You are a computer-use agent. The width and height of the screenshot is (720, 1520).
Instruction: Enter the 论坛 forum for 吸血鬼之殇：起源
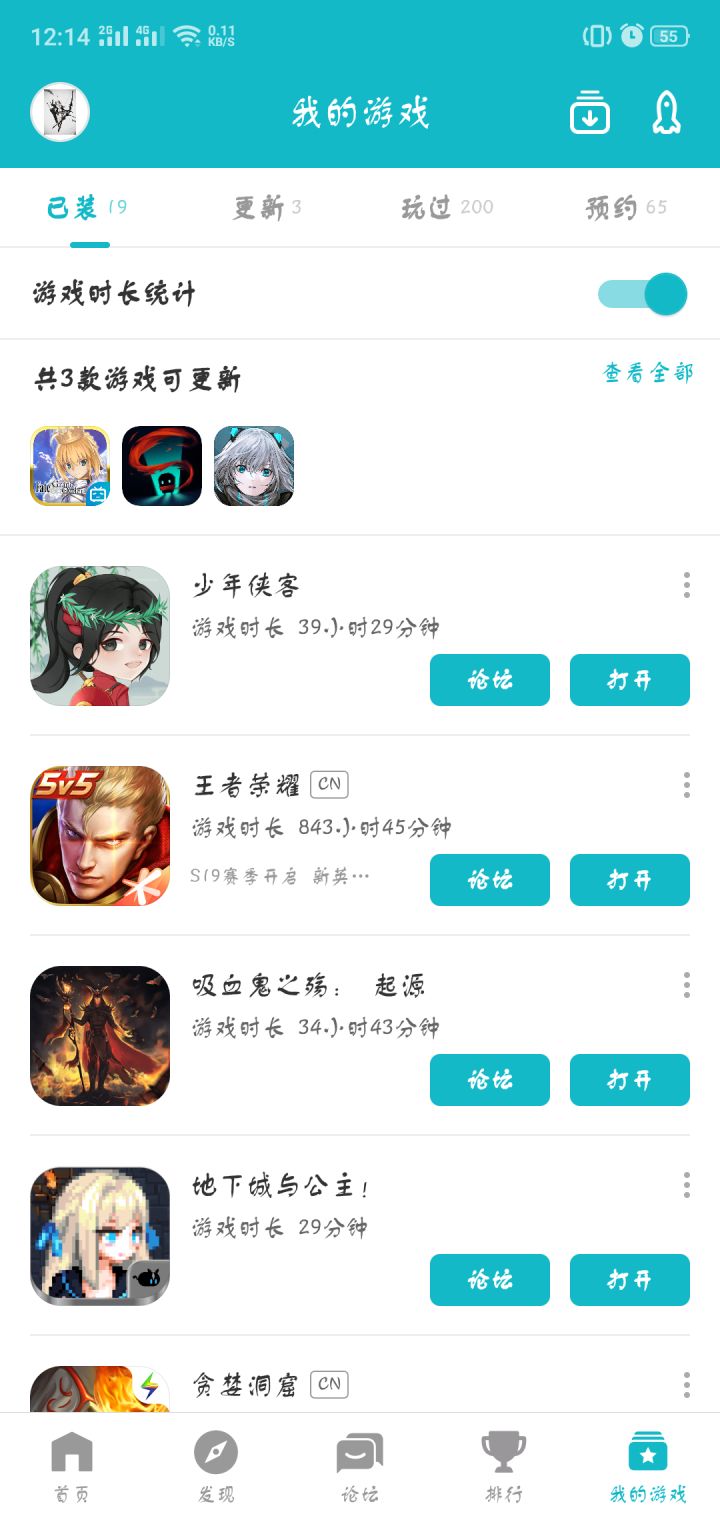(x=489, y=1080)
